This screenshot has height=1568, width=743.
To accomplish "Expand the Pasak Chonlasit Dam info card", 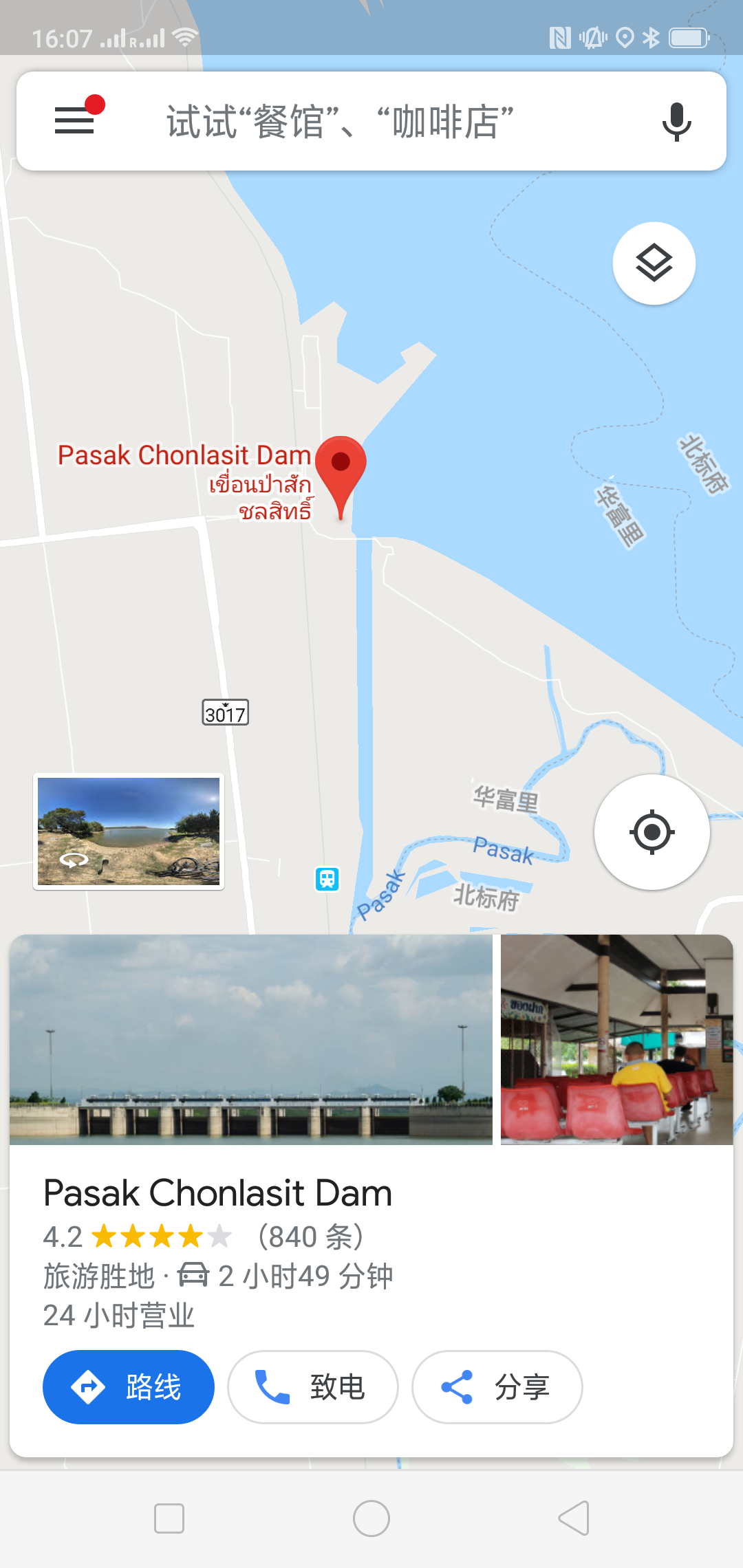I will [371, 1252].
